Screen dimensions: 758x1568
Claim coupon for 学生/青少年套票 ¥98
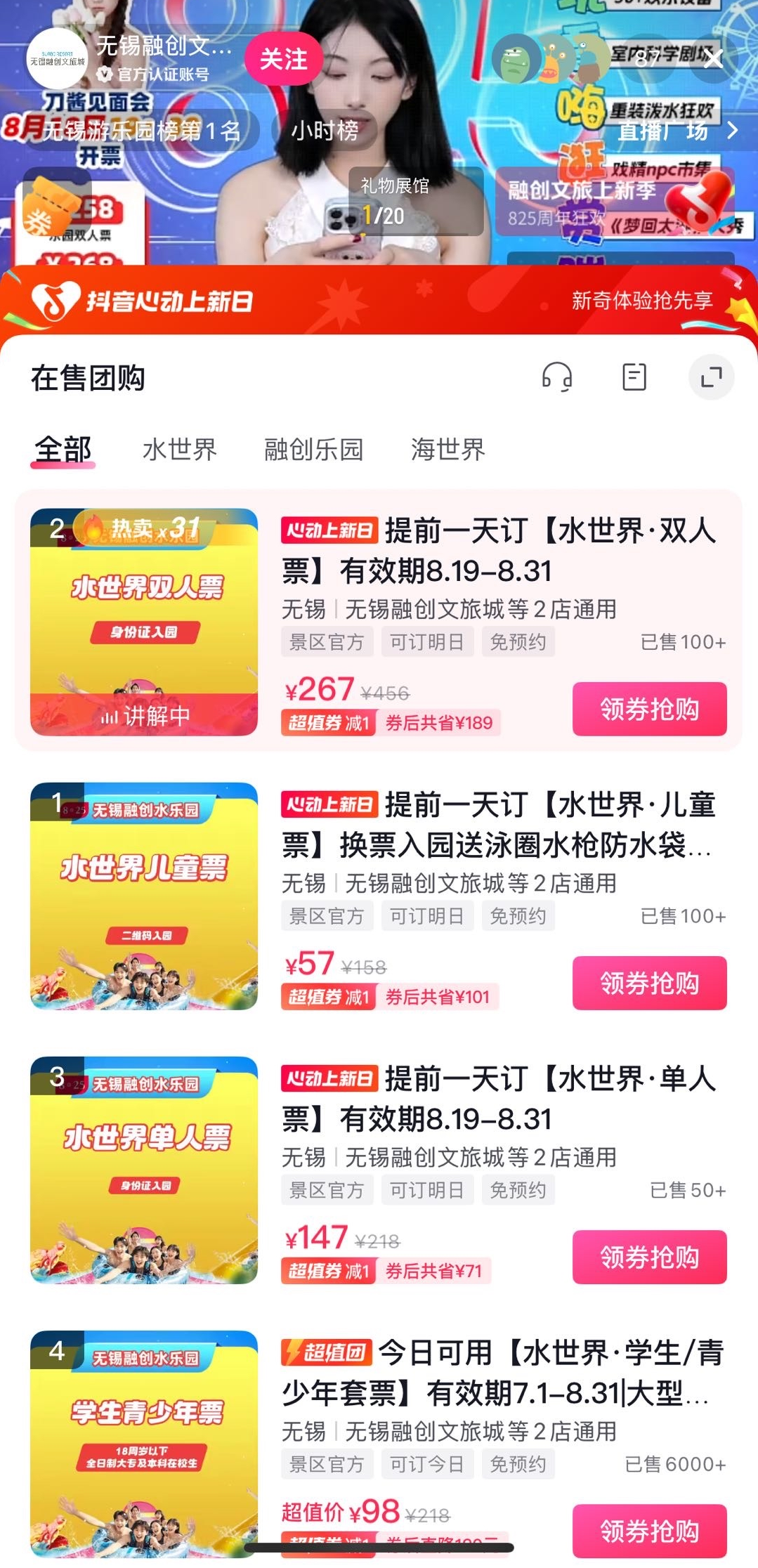tap(649, 1530)
